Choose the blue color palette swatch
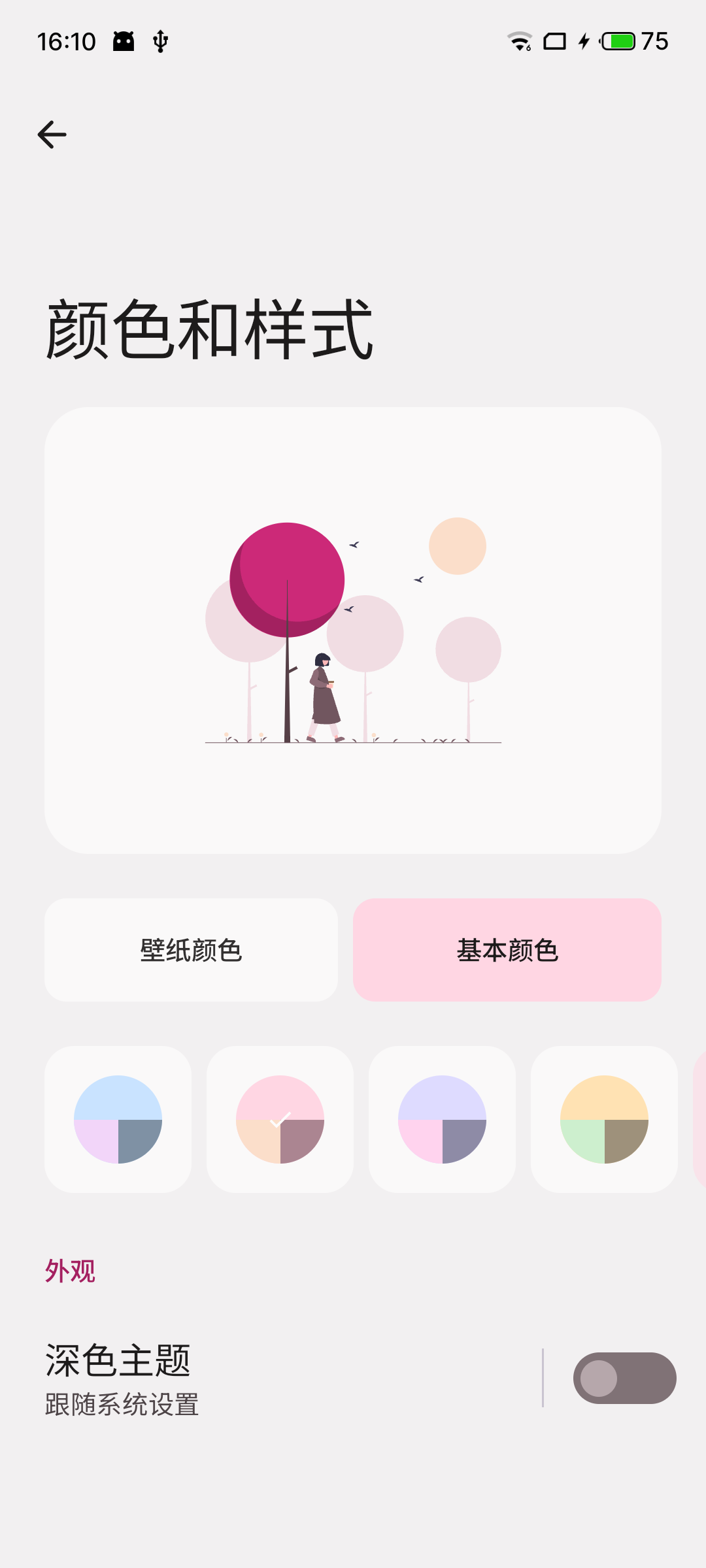 pyautogui.click(x=118, y=1119)
